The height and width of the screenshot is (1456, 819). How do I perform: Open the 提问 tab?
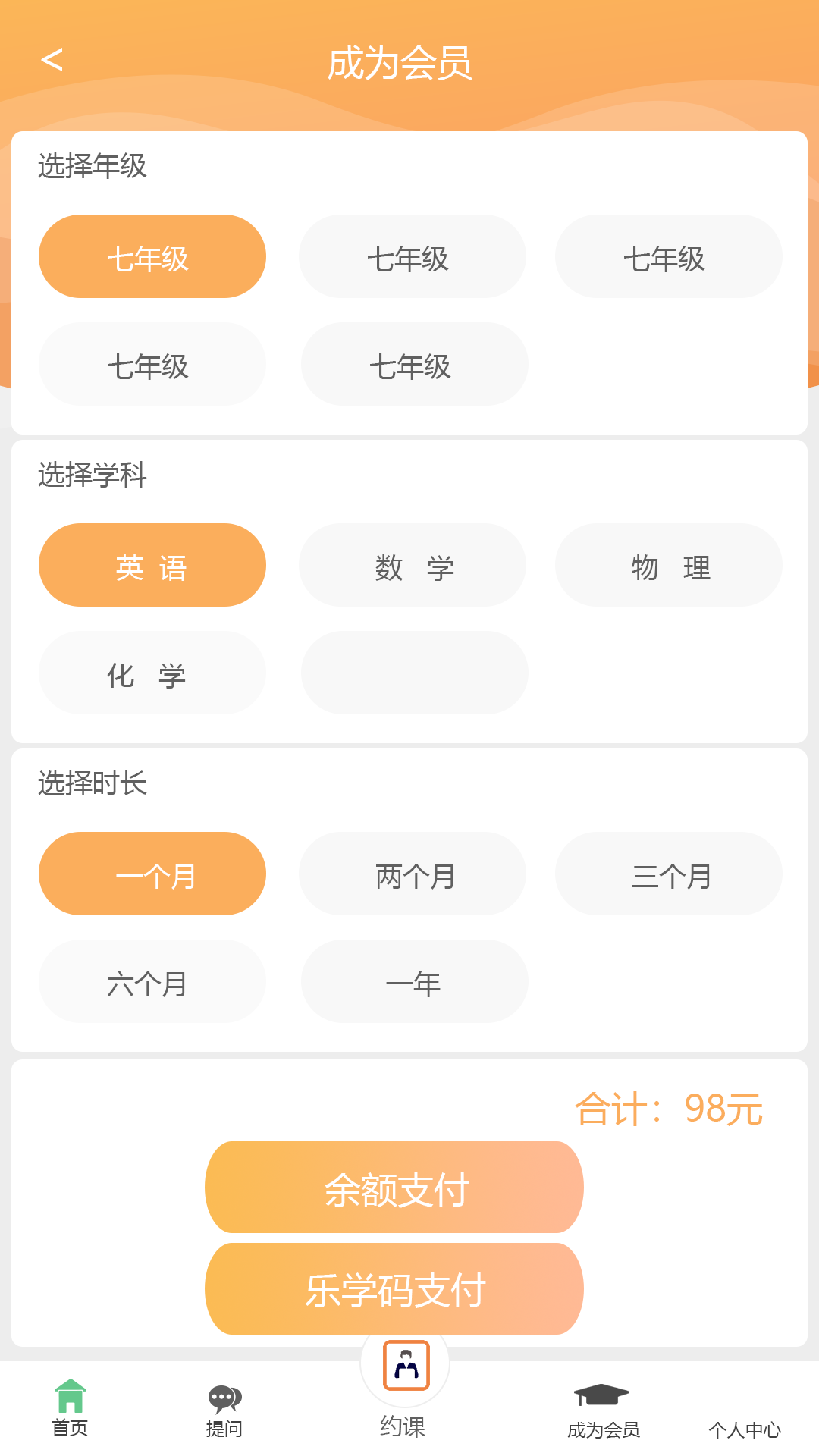click(224, 1410)
